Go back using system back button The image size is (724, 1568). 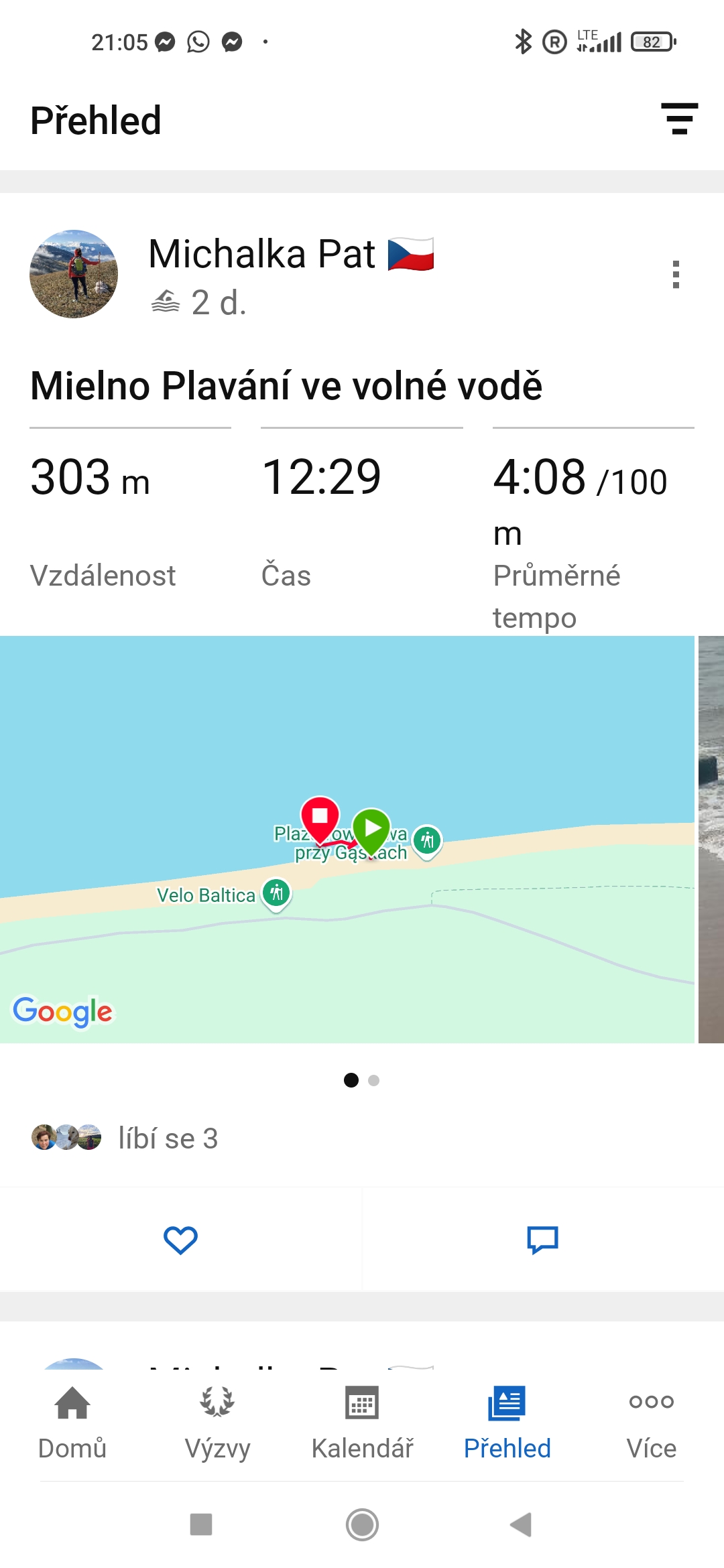pyautogui.click(x=522, y=1524)
